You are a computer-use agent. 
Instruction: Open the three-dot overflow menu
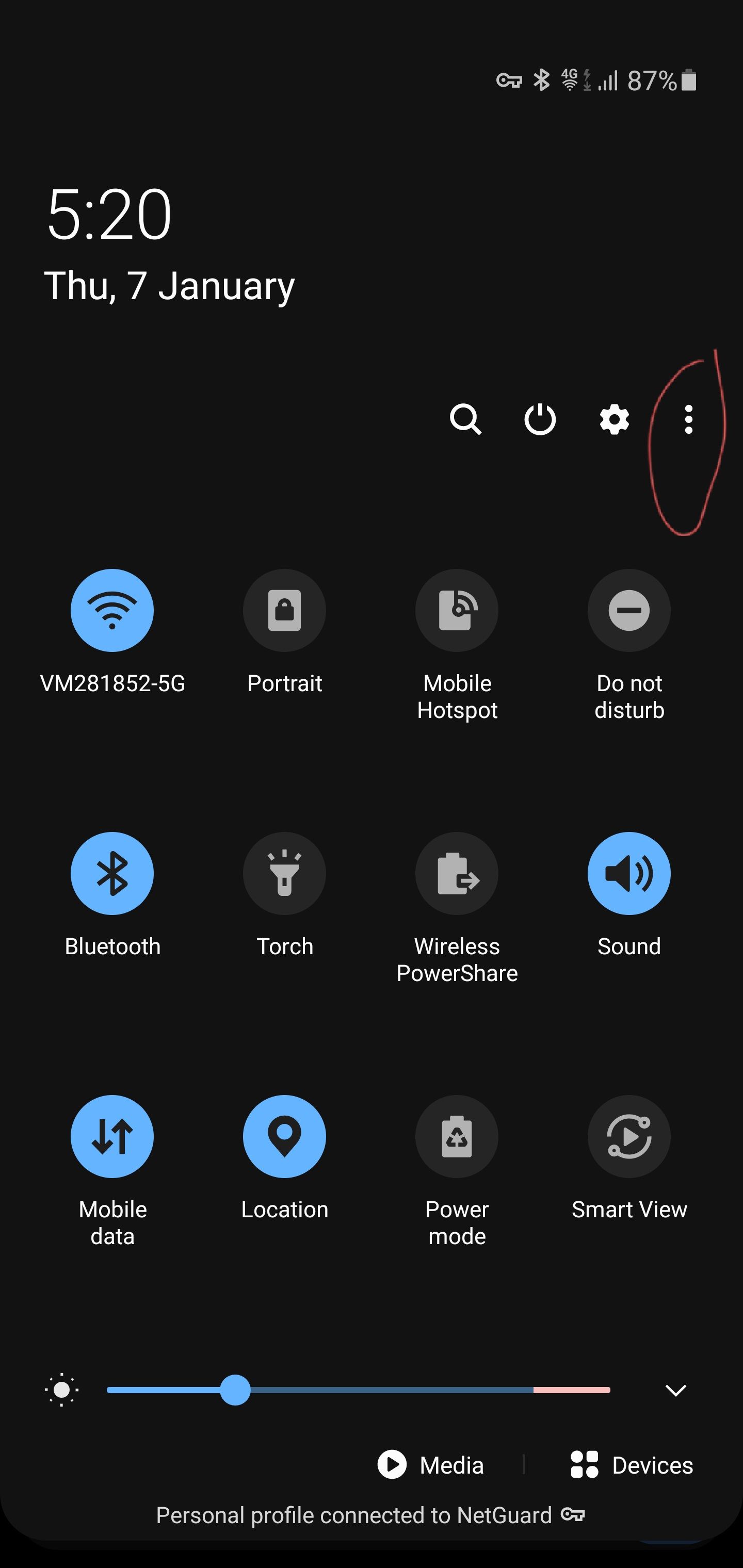[688, 419]
